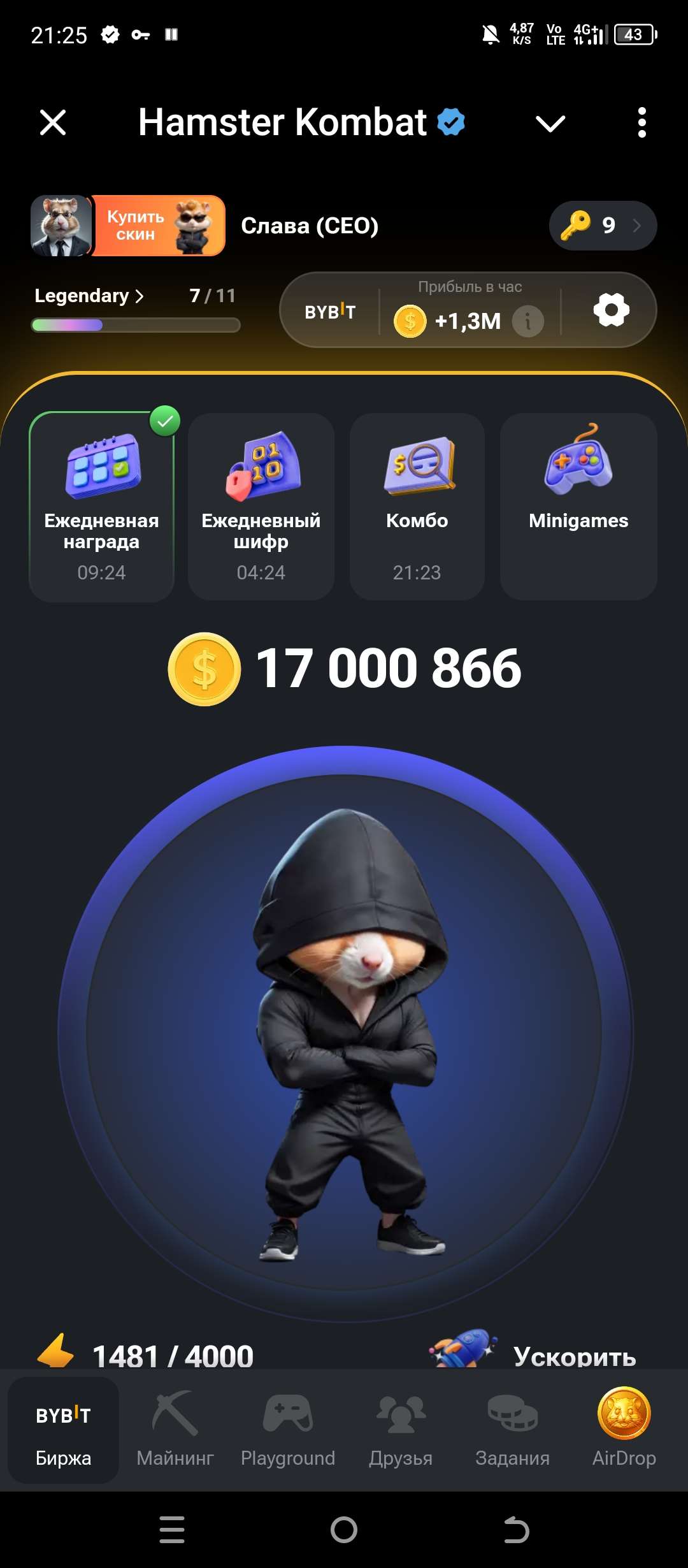This screenshot has width=688, height=1568.
Task: Open the Комбо card
Action: pos(417,504)
